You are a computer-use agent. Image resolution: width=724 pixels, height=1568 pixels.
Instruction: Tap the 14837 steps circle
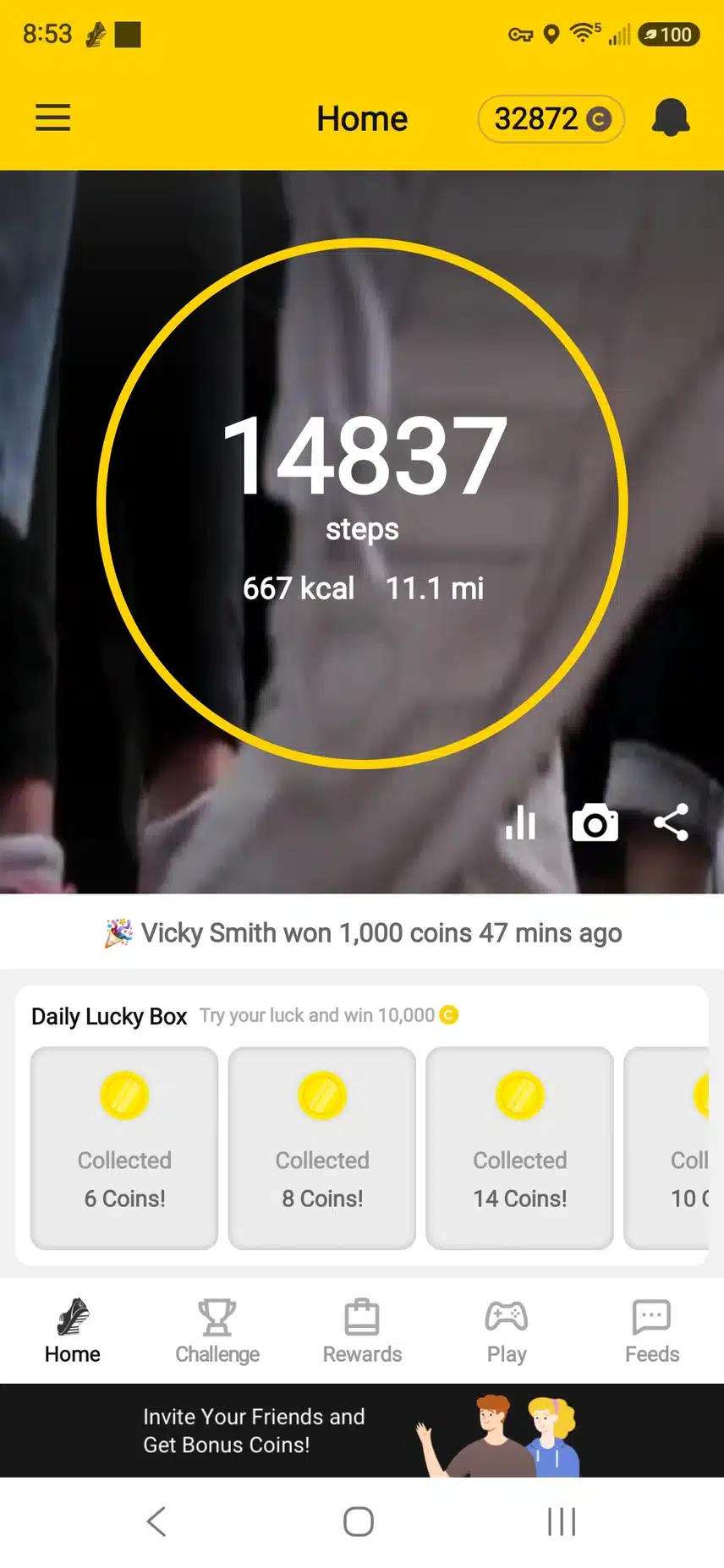click(x=362, y=504)
